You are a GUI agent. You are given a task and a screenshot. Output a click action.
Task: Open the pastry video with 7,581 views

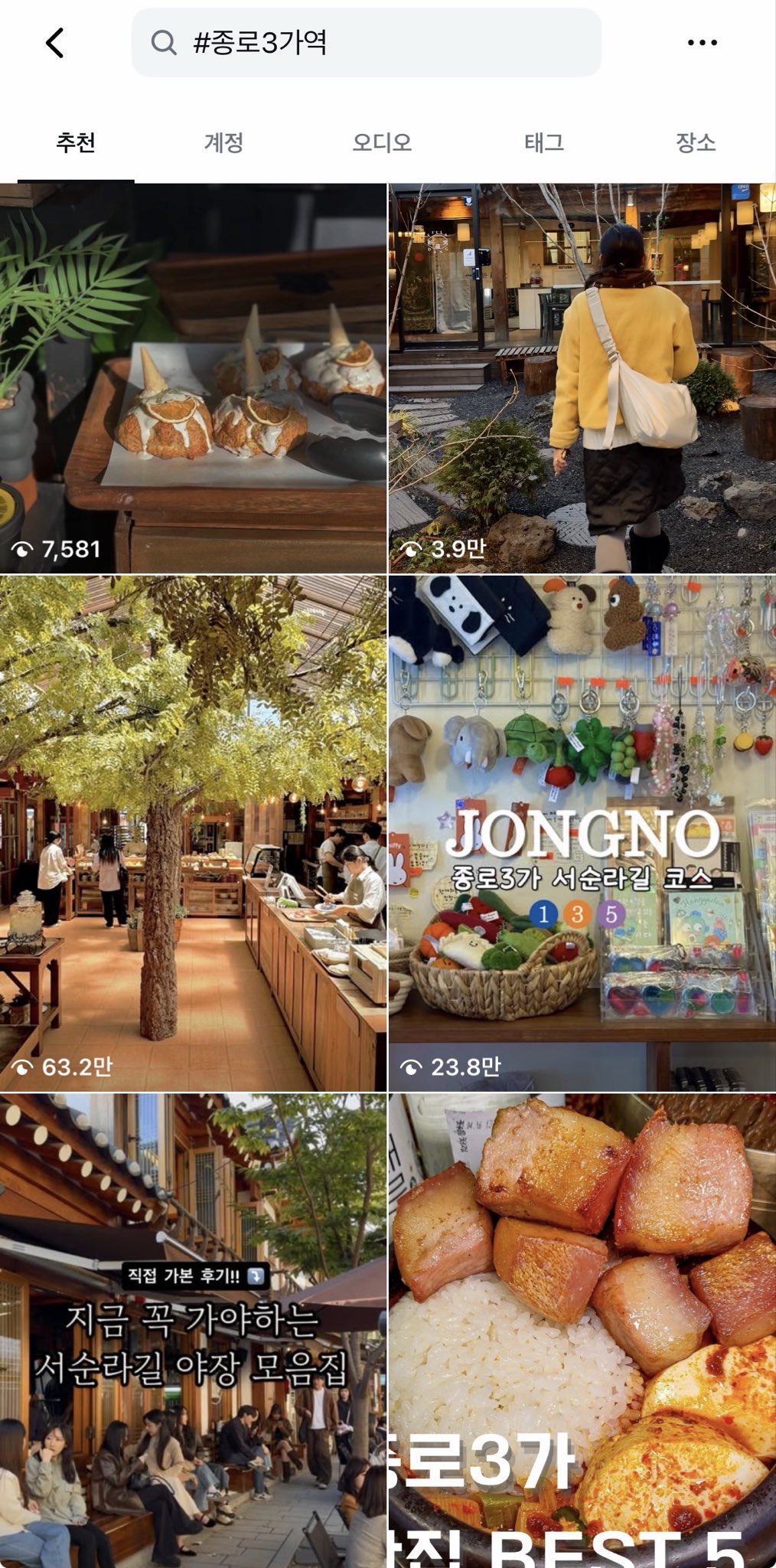193,378
